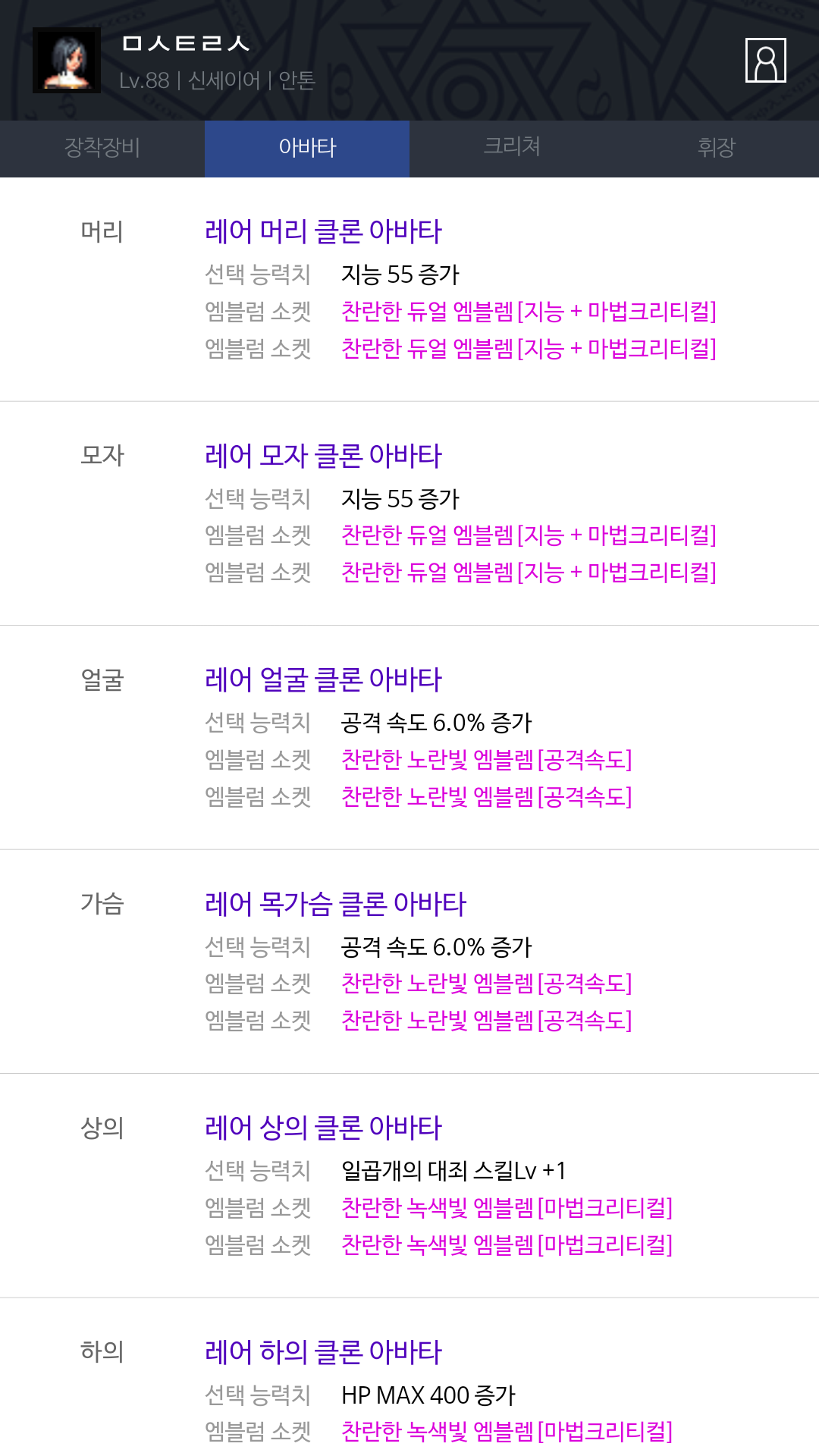Screen dimensions: 819x1456
Task: Tap the character avatar thumbnail
Action: pos(67,60)
